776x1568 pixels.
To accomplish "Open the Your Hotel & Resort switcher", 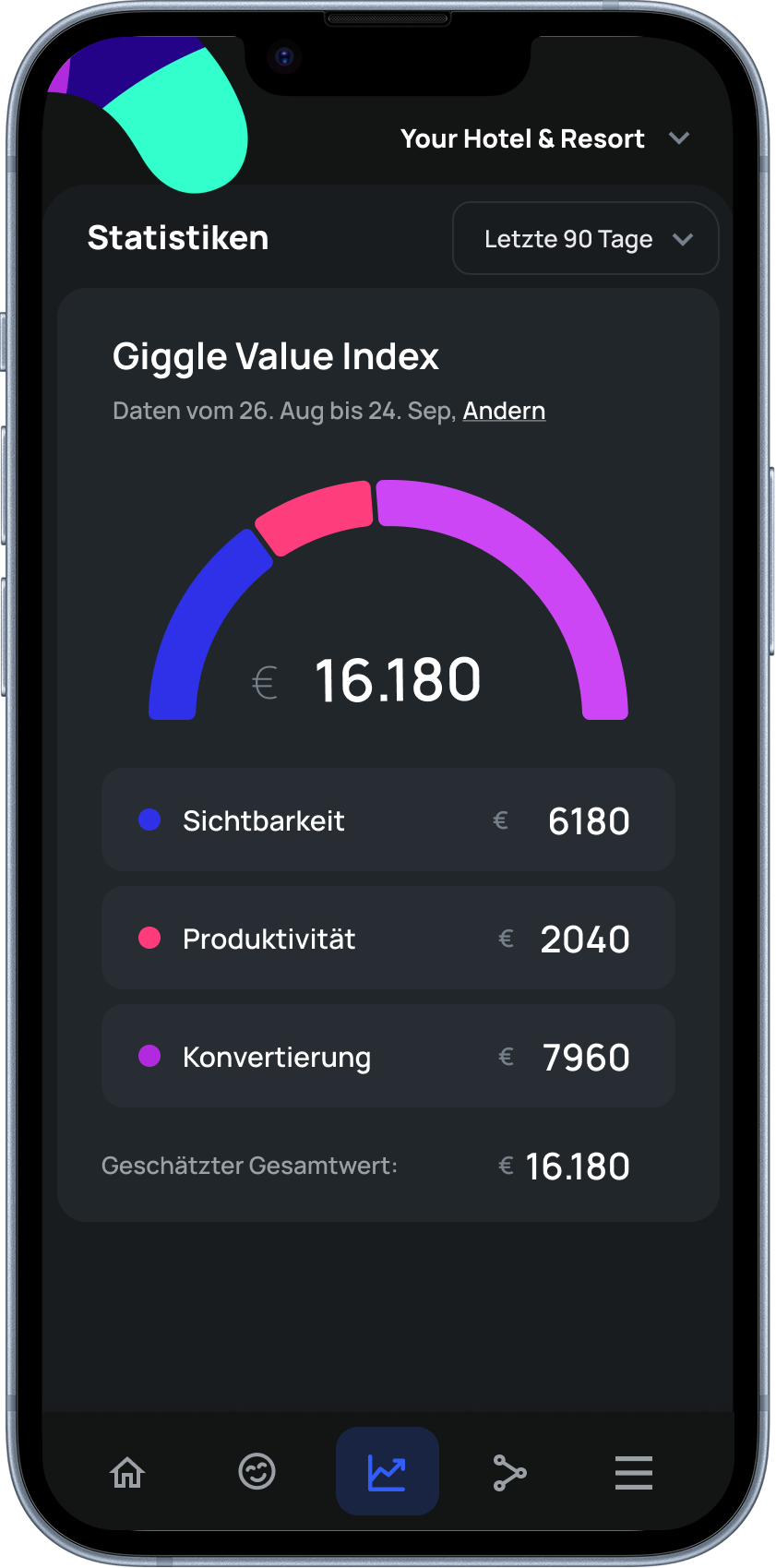I will pyautogui.click(x=544, y=139).
